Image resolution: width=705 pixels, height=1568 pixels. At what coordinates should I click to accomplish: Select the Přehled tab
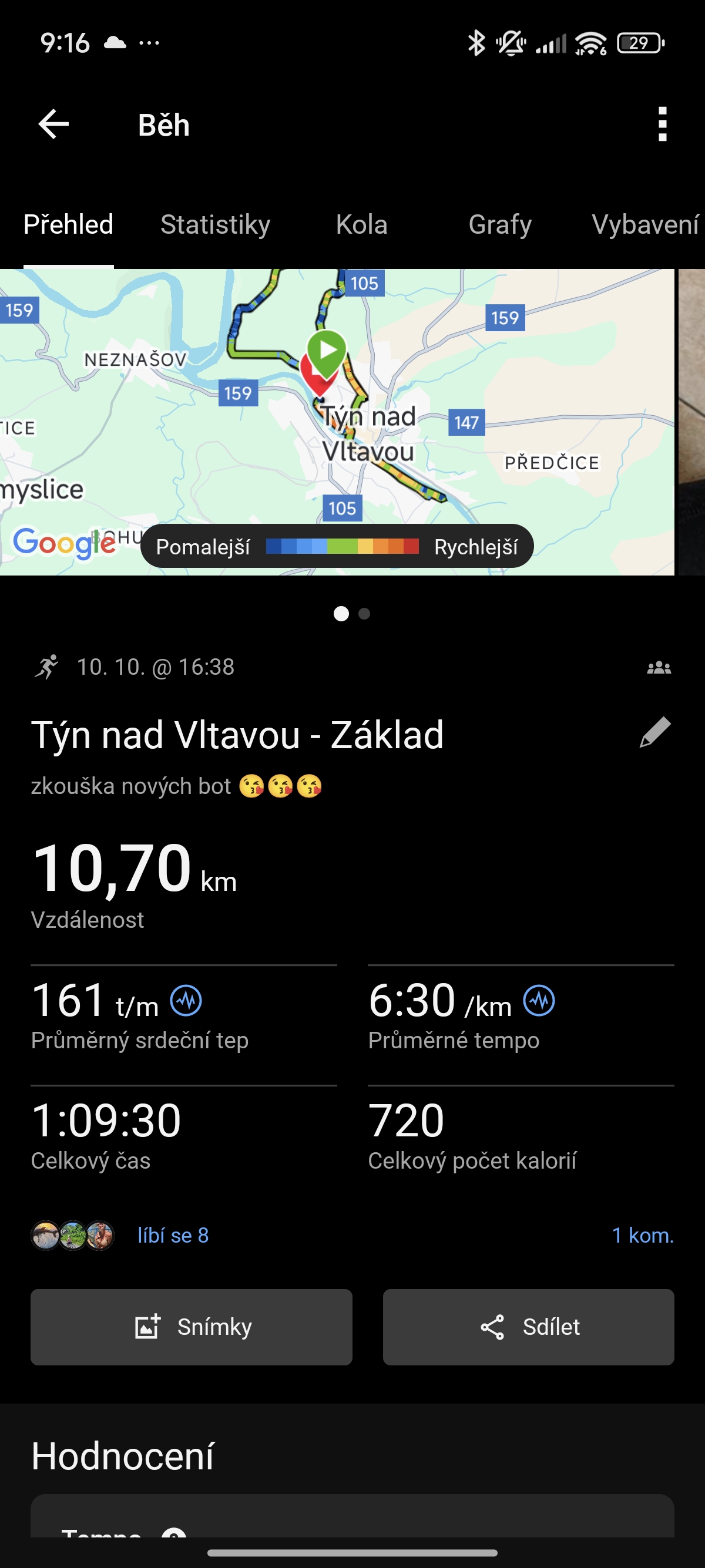tap(68, 224)
